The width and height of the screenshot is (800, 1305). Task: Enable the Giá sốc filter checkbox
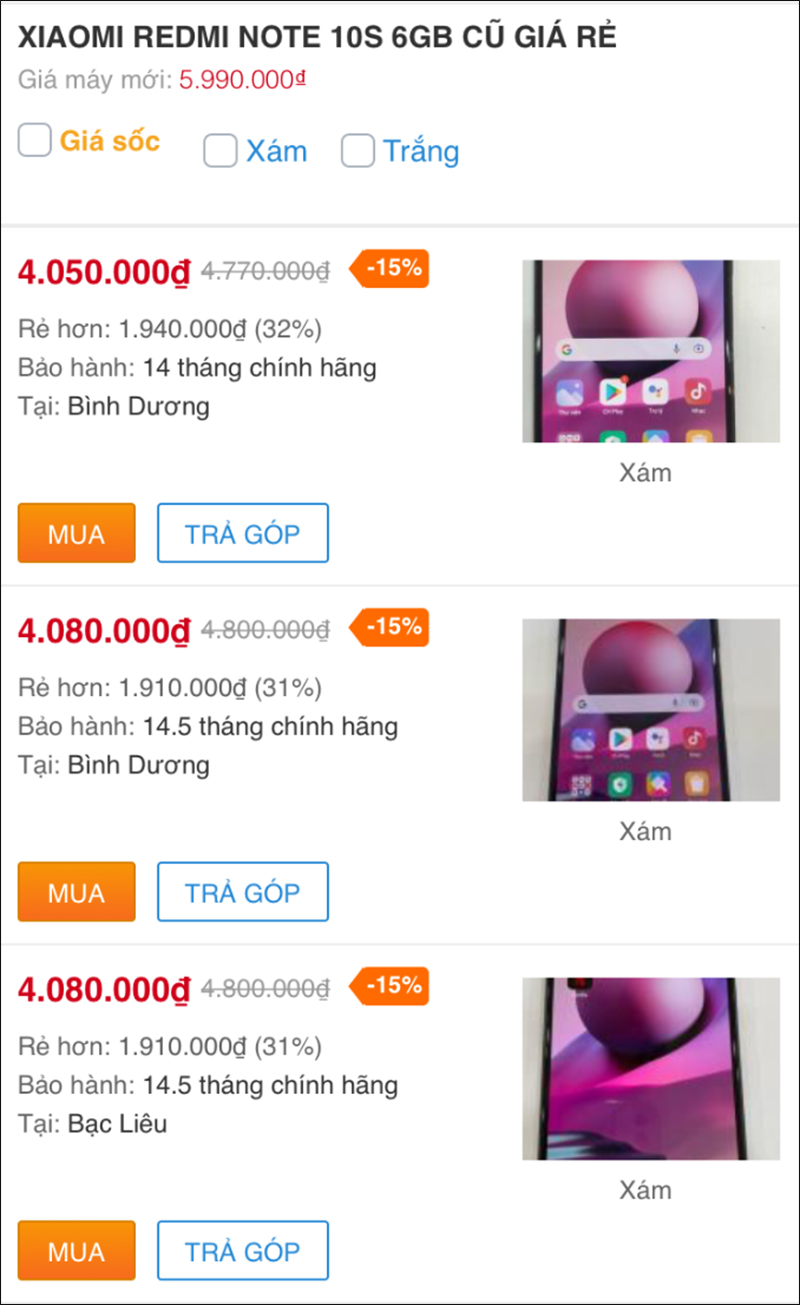click(x=34, y=141)
